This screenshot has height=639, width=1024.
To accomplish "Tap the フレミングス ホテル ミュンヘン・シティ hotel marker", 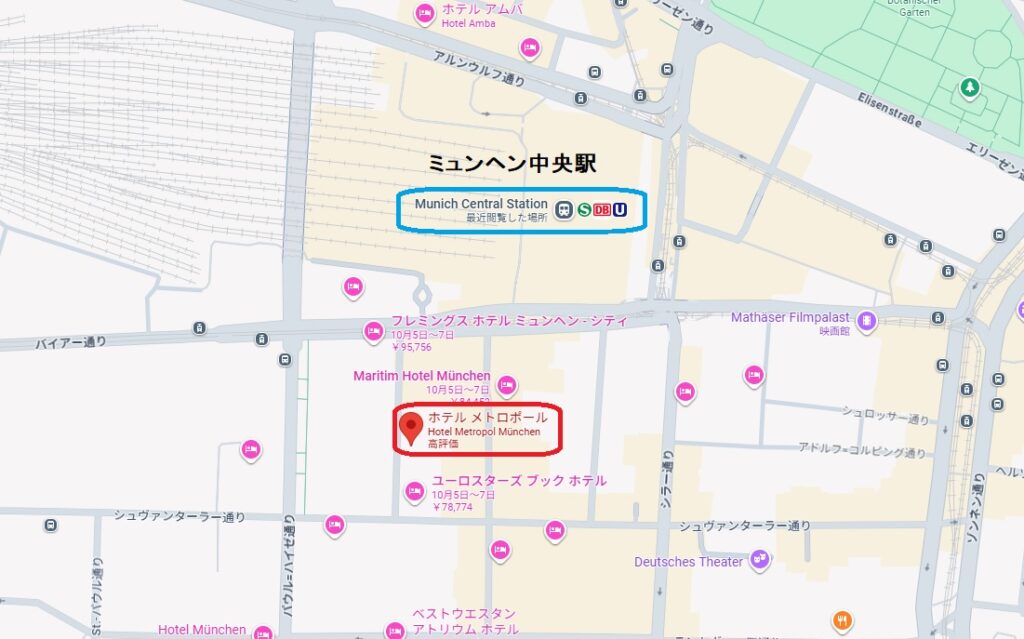I will click(x=374, y=330).
